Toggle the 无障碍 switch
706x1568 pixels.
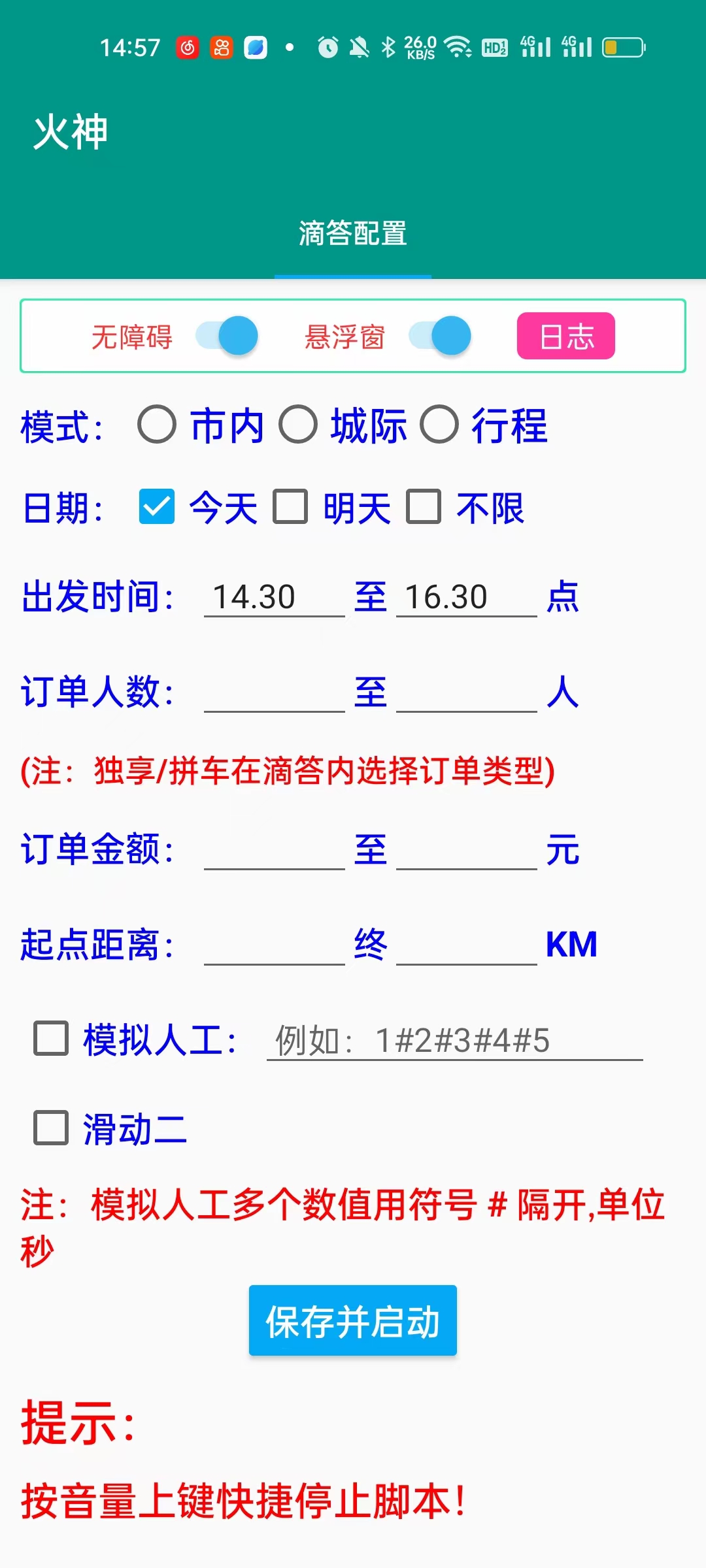(x=227, y=336)
